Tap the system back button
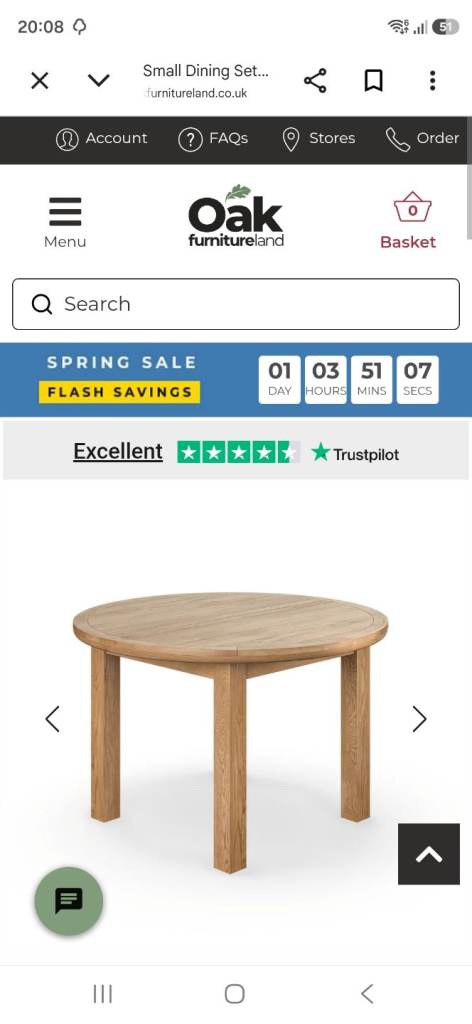This screenshot has height=1024, width=472. click(x=368, y=994)
